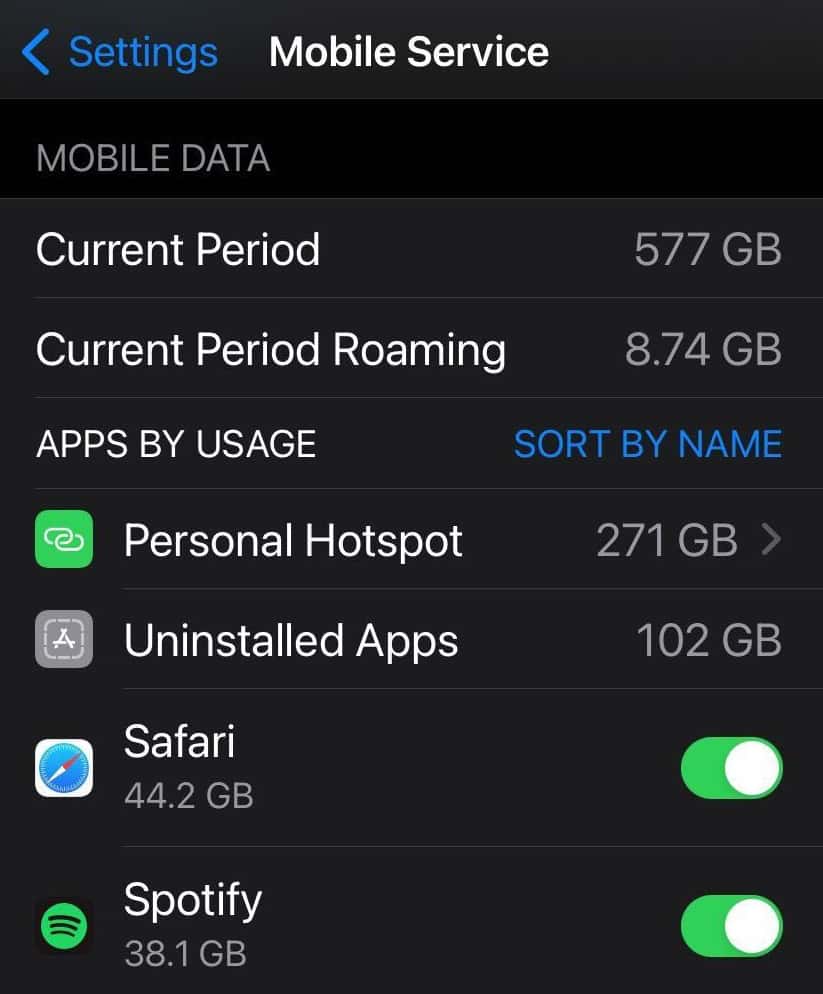
Task: Tap the Spotify app icon
Action: (63, 926)
